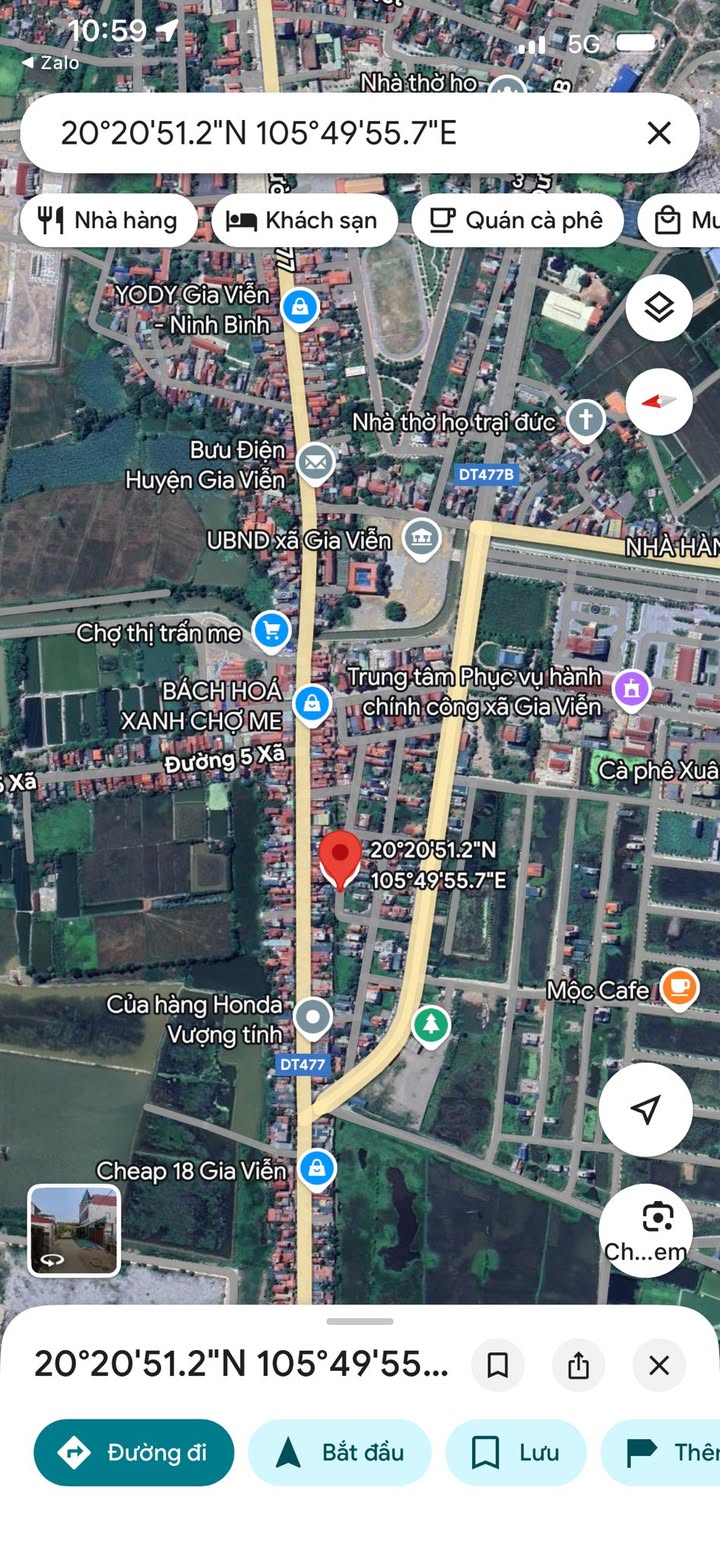The width and height of the screenshot is (720, 1557).
Task: Share the dropped pin coordinates
Action: pos(578,1365)
